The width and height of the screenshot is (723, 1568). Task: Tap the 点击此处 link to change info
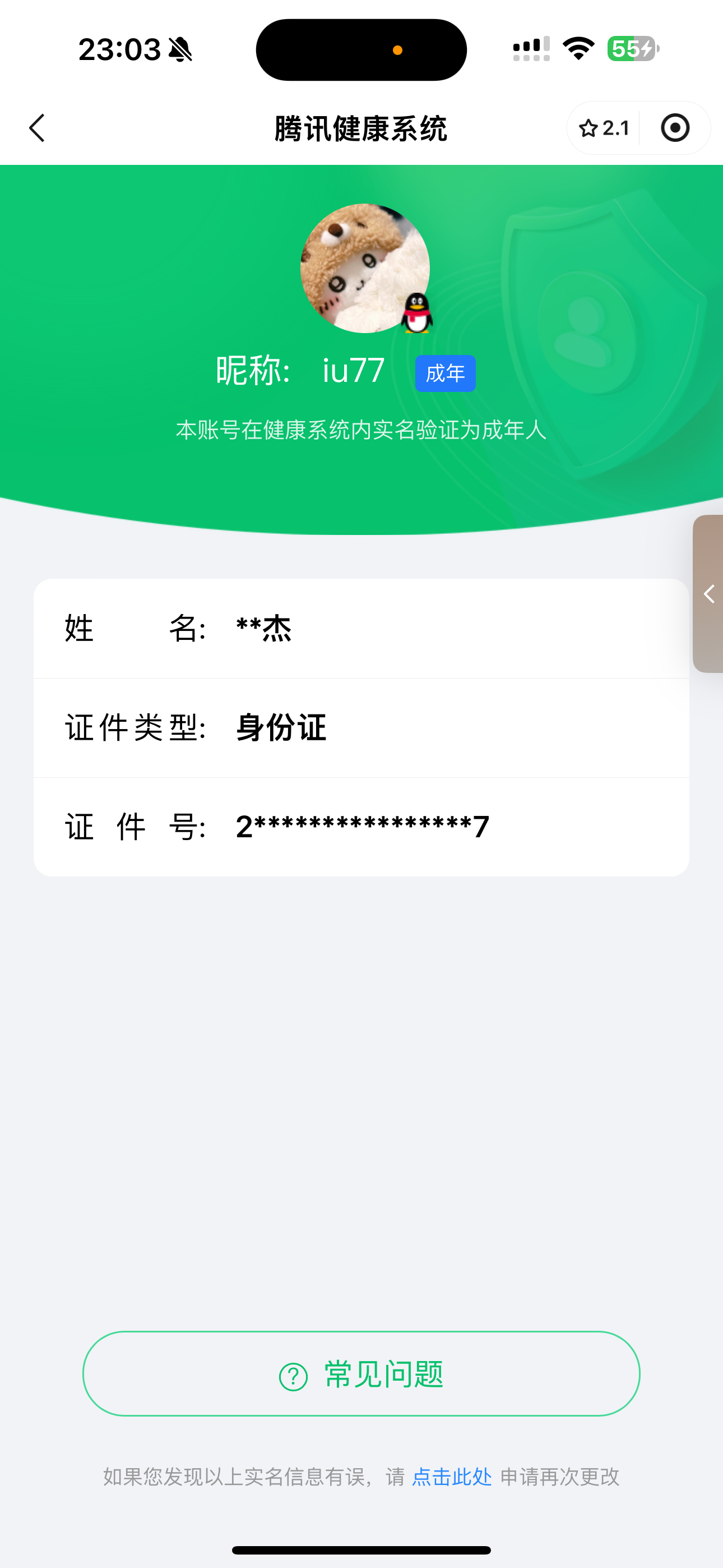[452, 1477]
